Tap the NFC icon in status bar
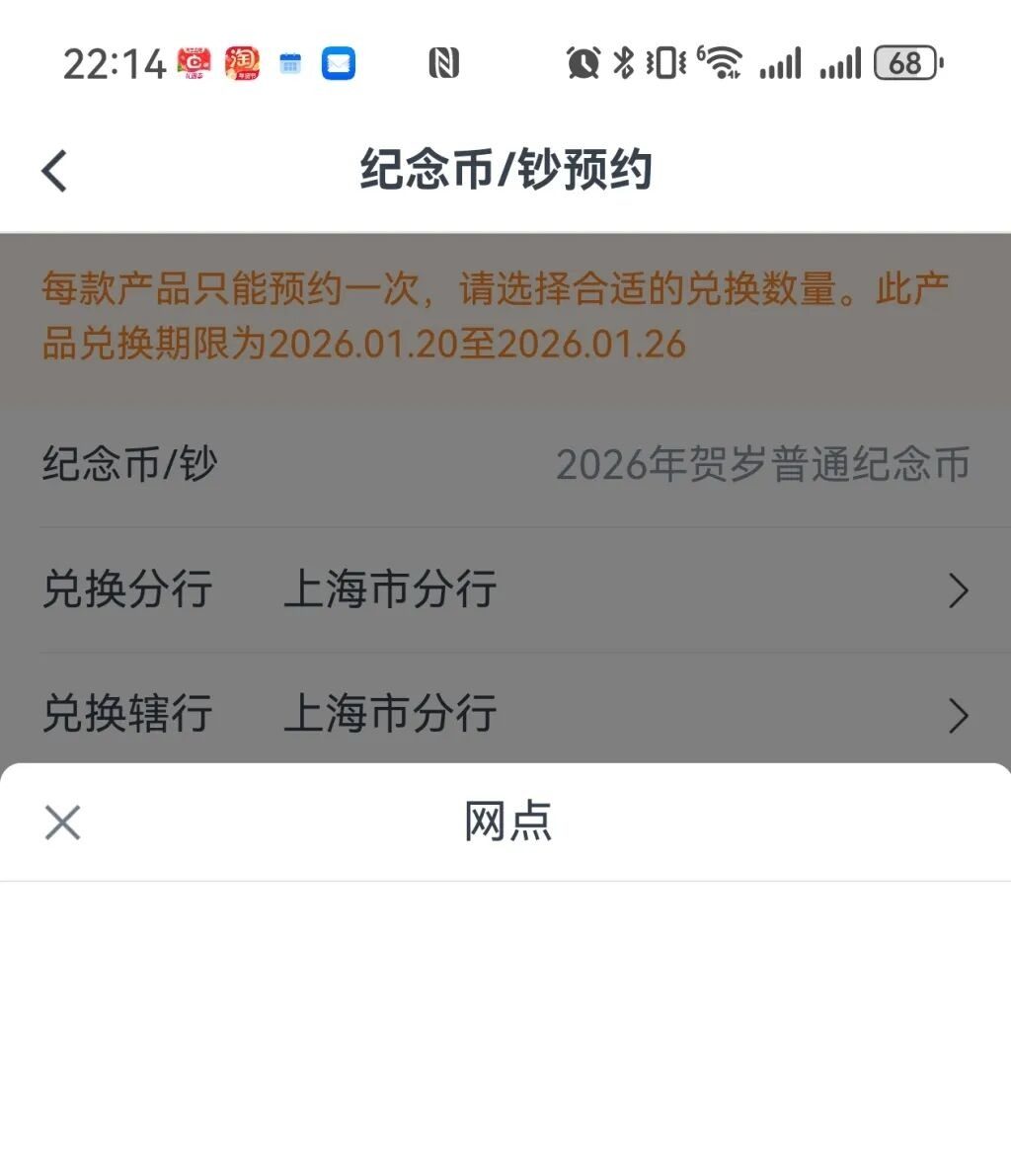 point(443,63)
